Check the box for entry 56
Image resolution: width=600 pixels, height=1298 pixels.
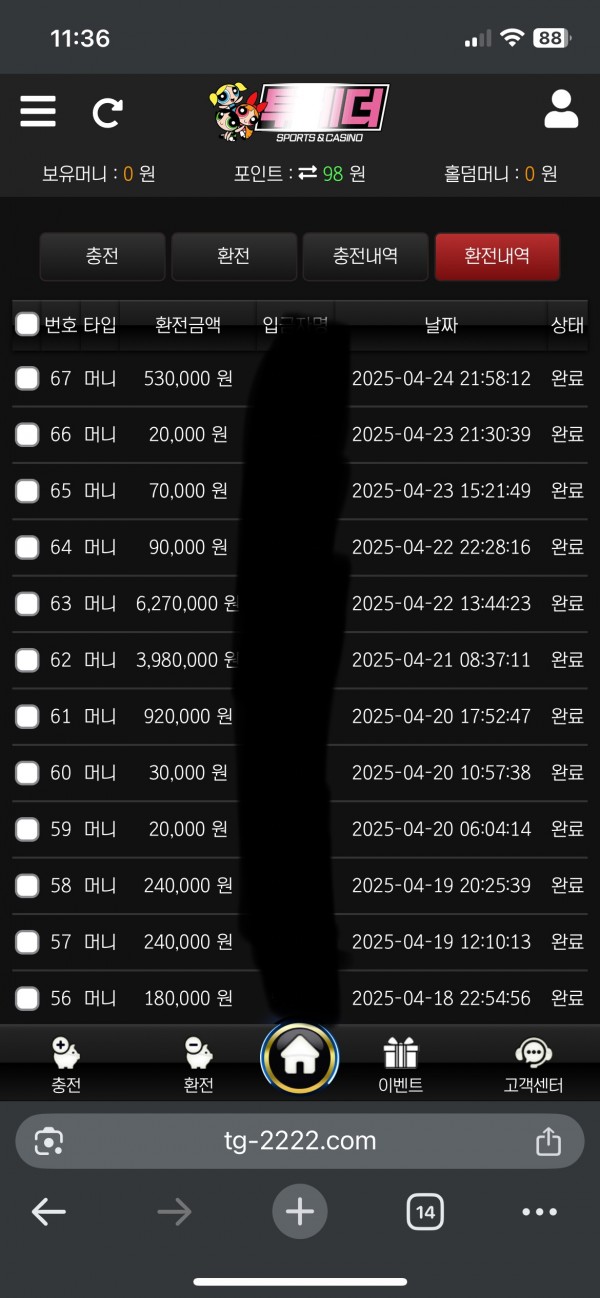(27, 998)
